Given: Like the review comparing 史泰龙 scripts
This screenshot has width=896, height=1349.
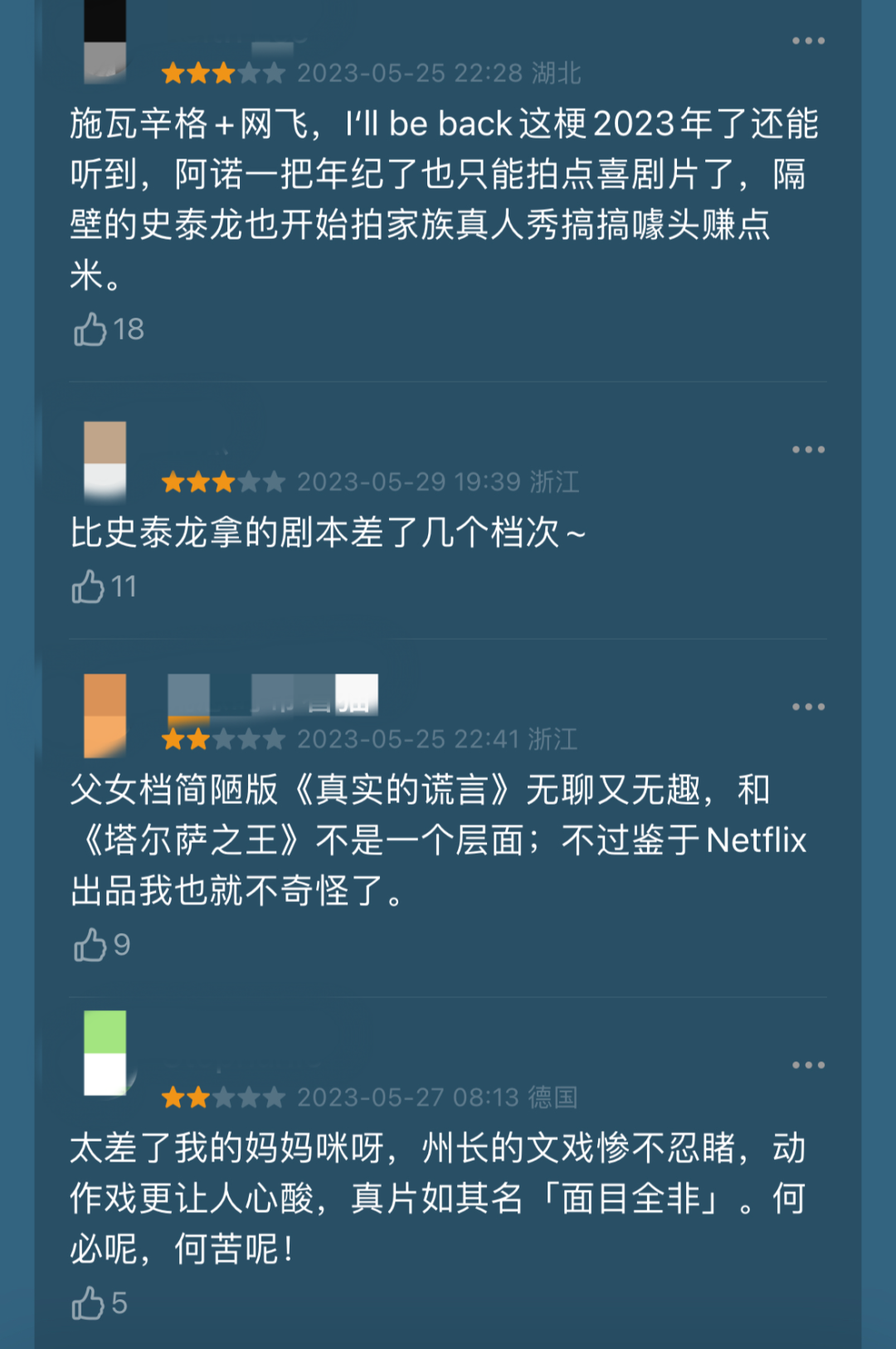Looking at the screenshot, I should click(89, 587).
